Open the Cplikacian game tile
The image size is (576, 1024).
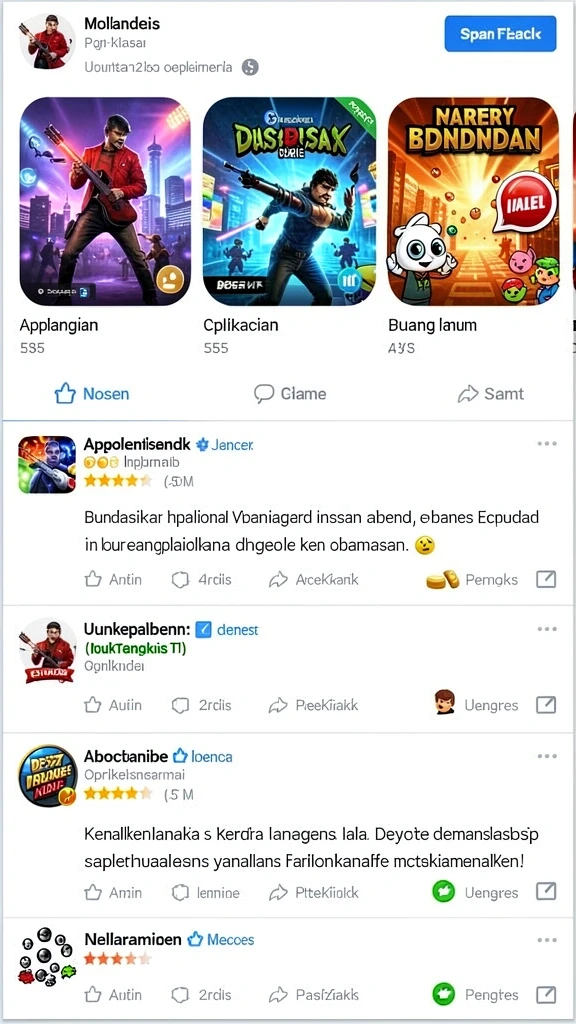(289, 202)
